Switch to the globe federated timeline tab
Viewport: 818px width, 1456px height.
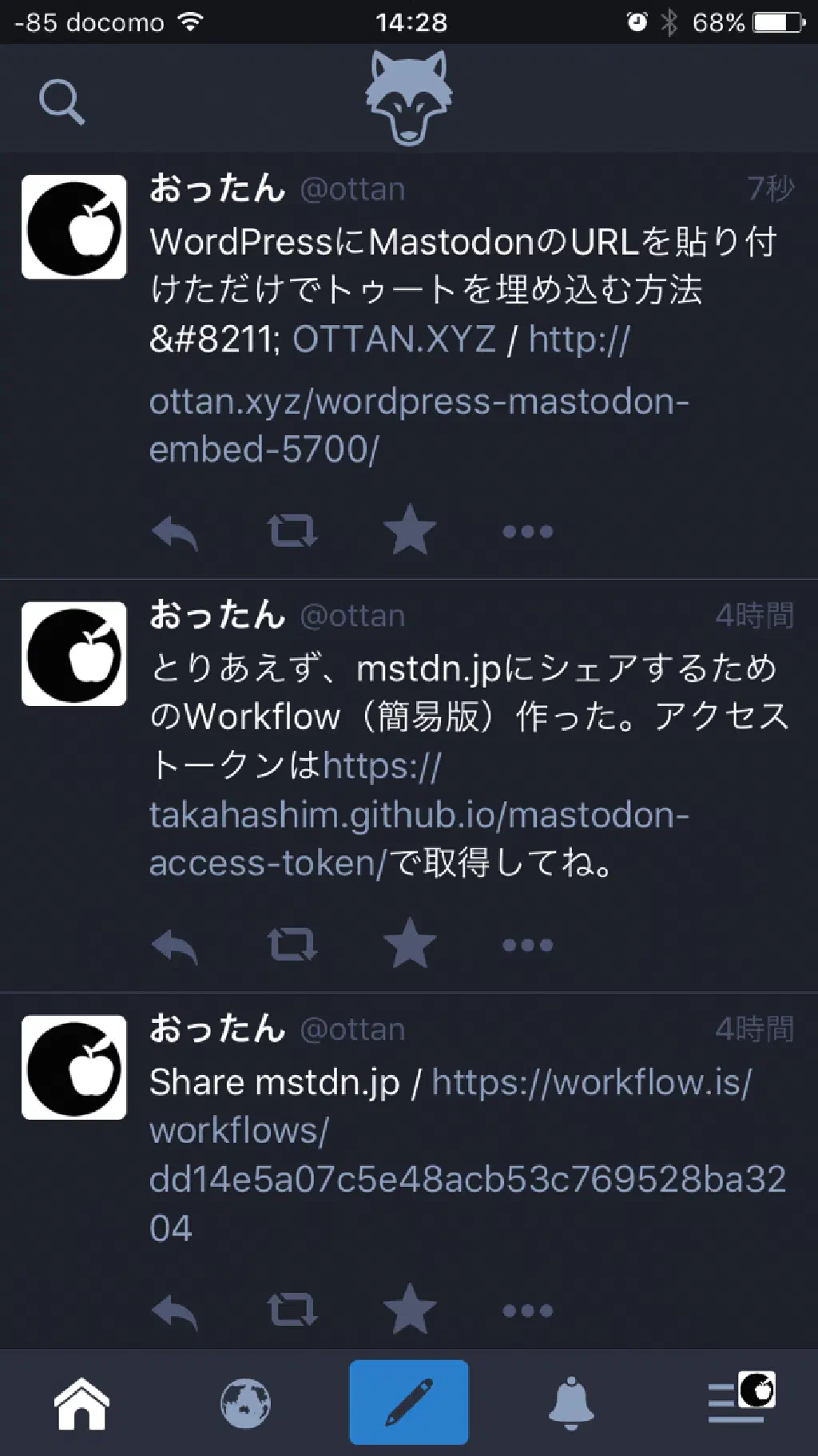point(245,1403)
